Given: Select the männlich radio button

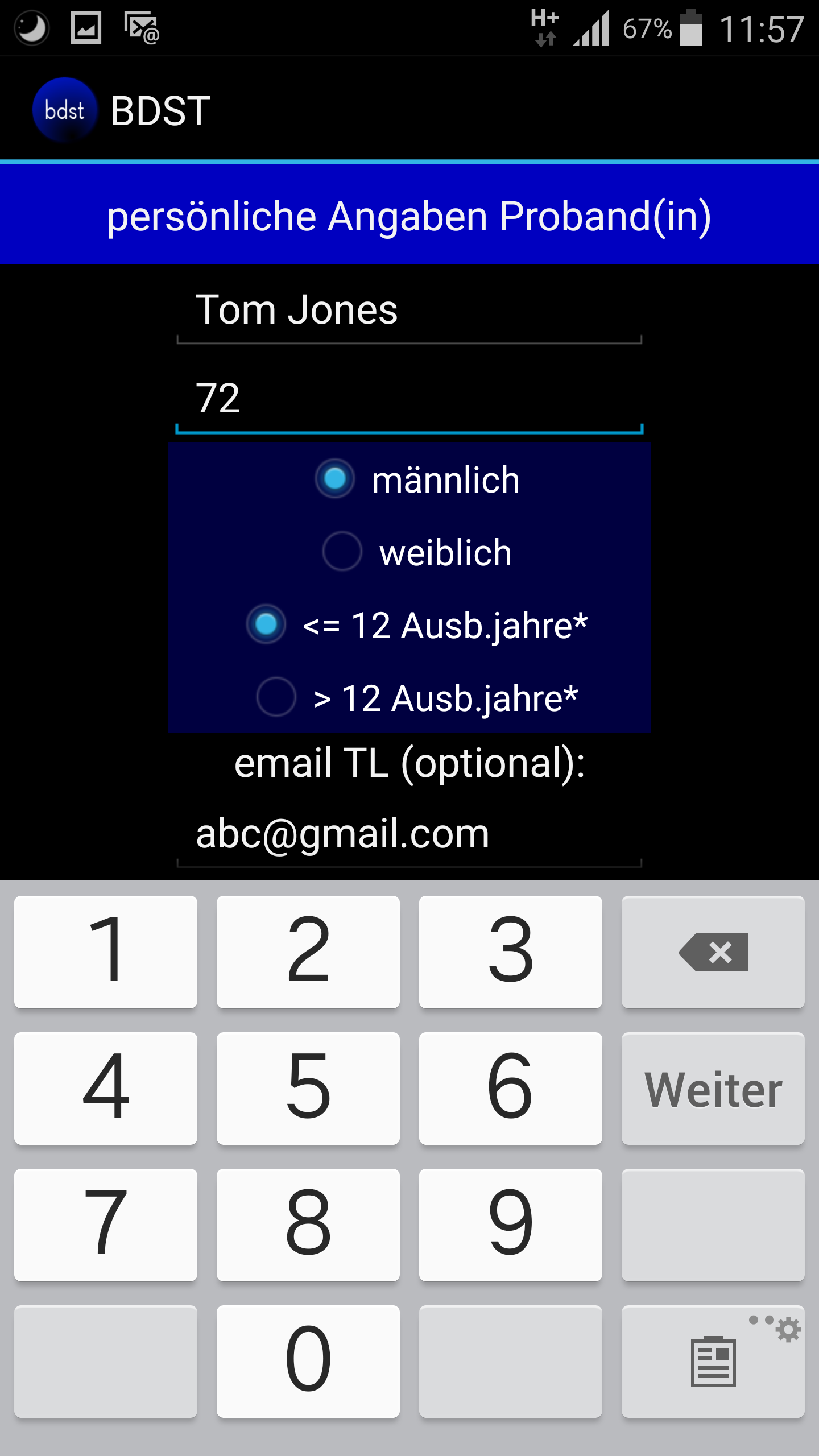Looking at the screenshot, I should pos(336,479).
